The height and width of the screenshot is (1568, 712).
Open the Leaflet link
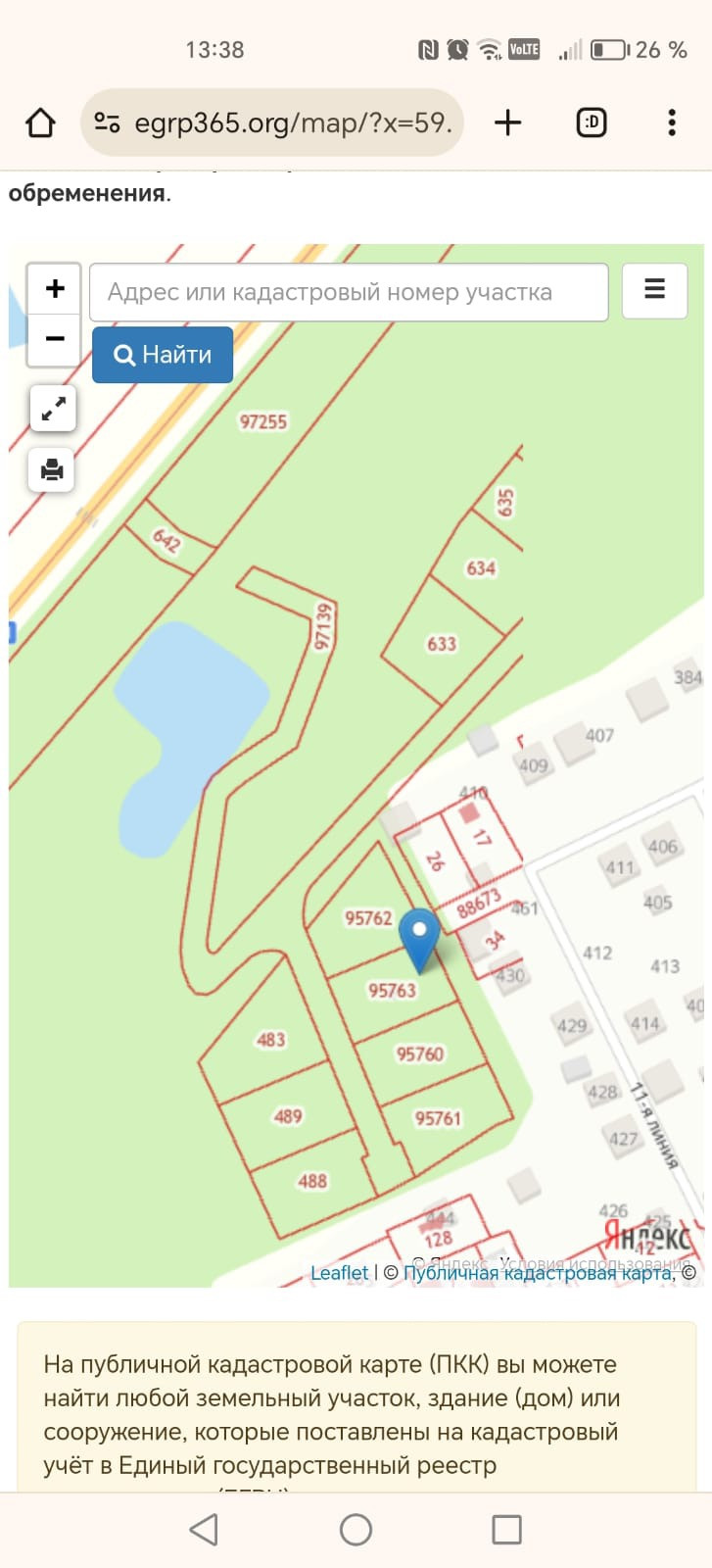(339, 1273)
